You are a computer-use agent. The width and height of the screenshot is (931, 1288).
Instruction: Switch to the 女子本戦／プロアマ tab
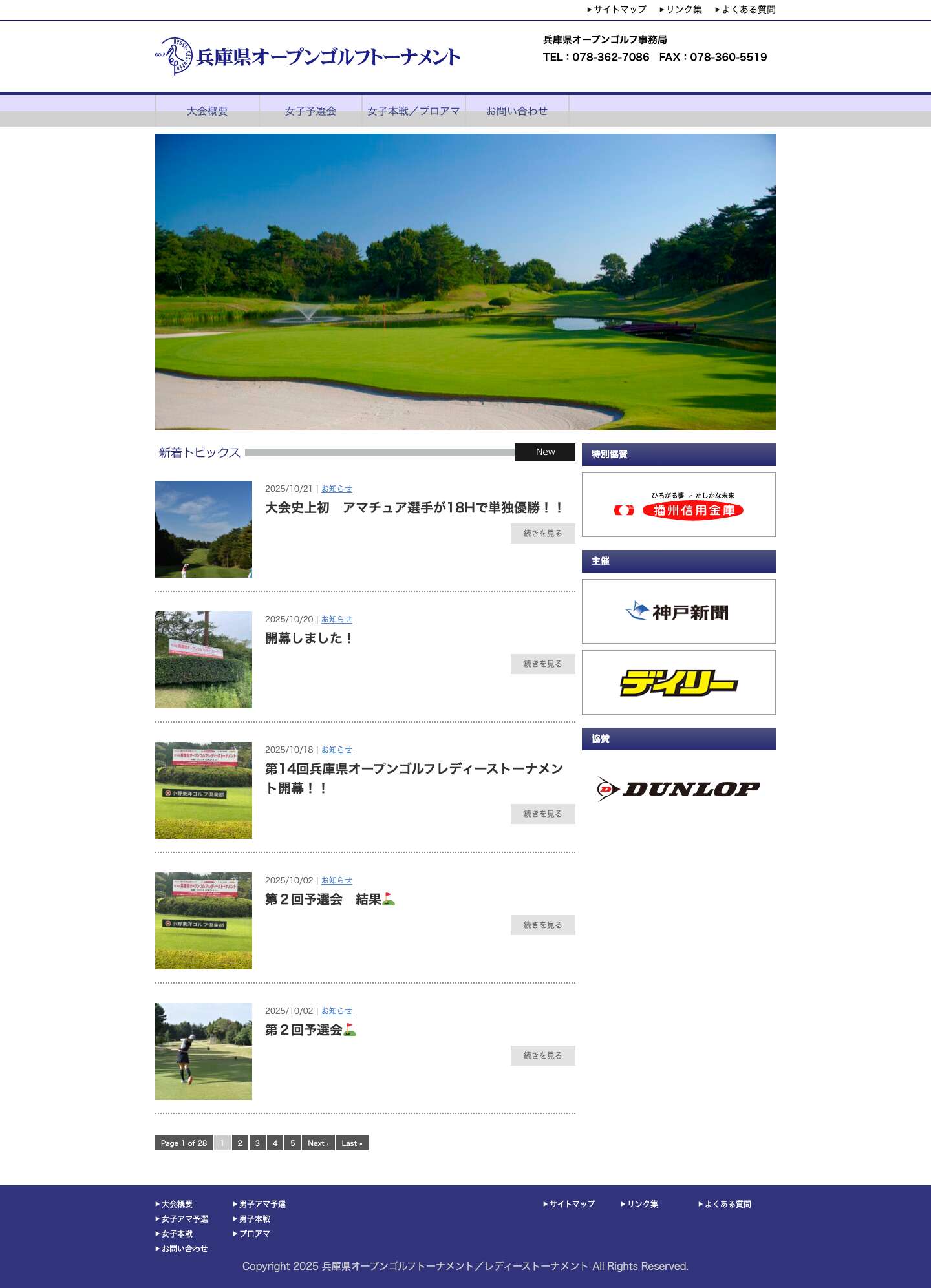414,111
